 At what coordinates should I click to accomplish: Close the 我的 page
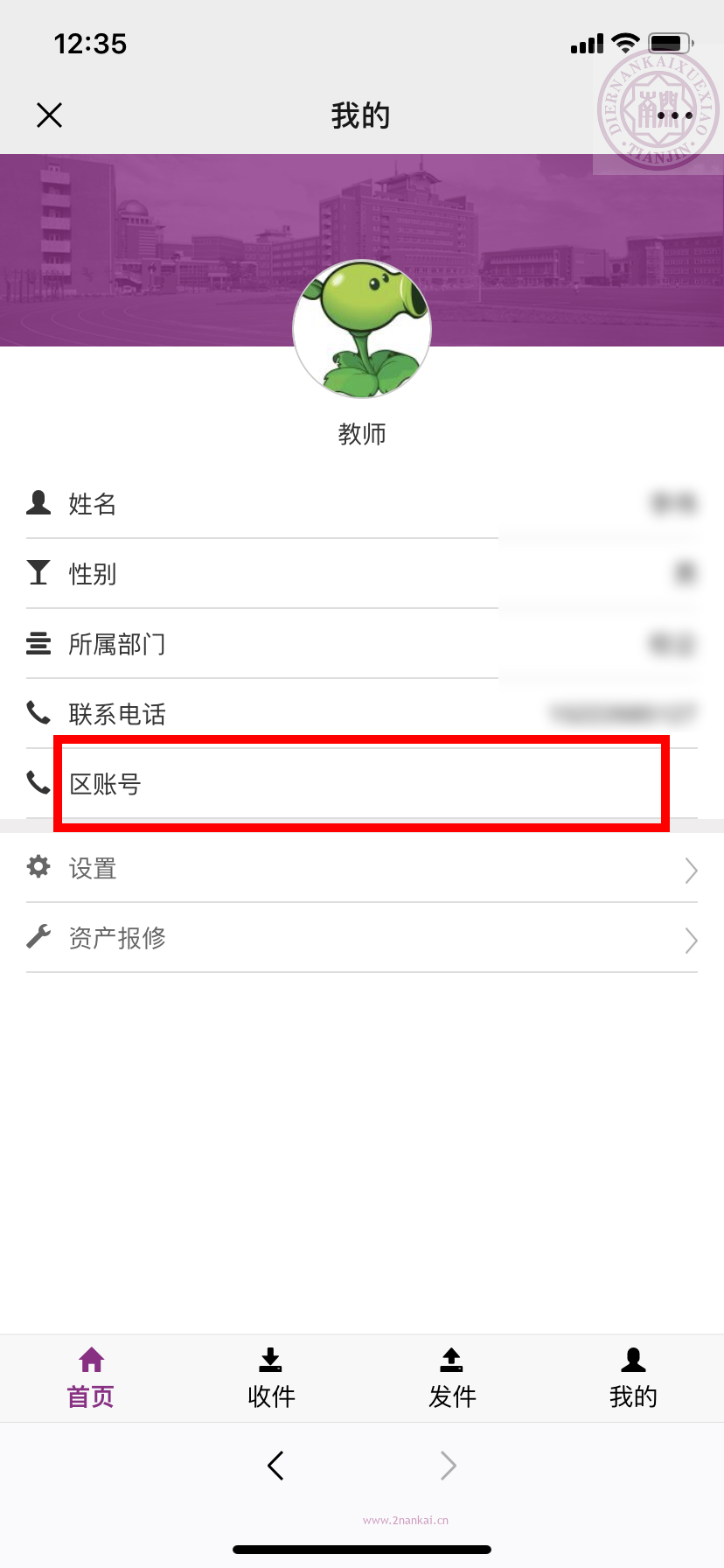[x=50, y=115]
